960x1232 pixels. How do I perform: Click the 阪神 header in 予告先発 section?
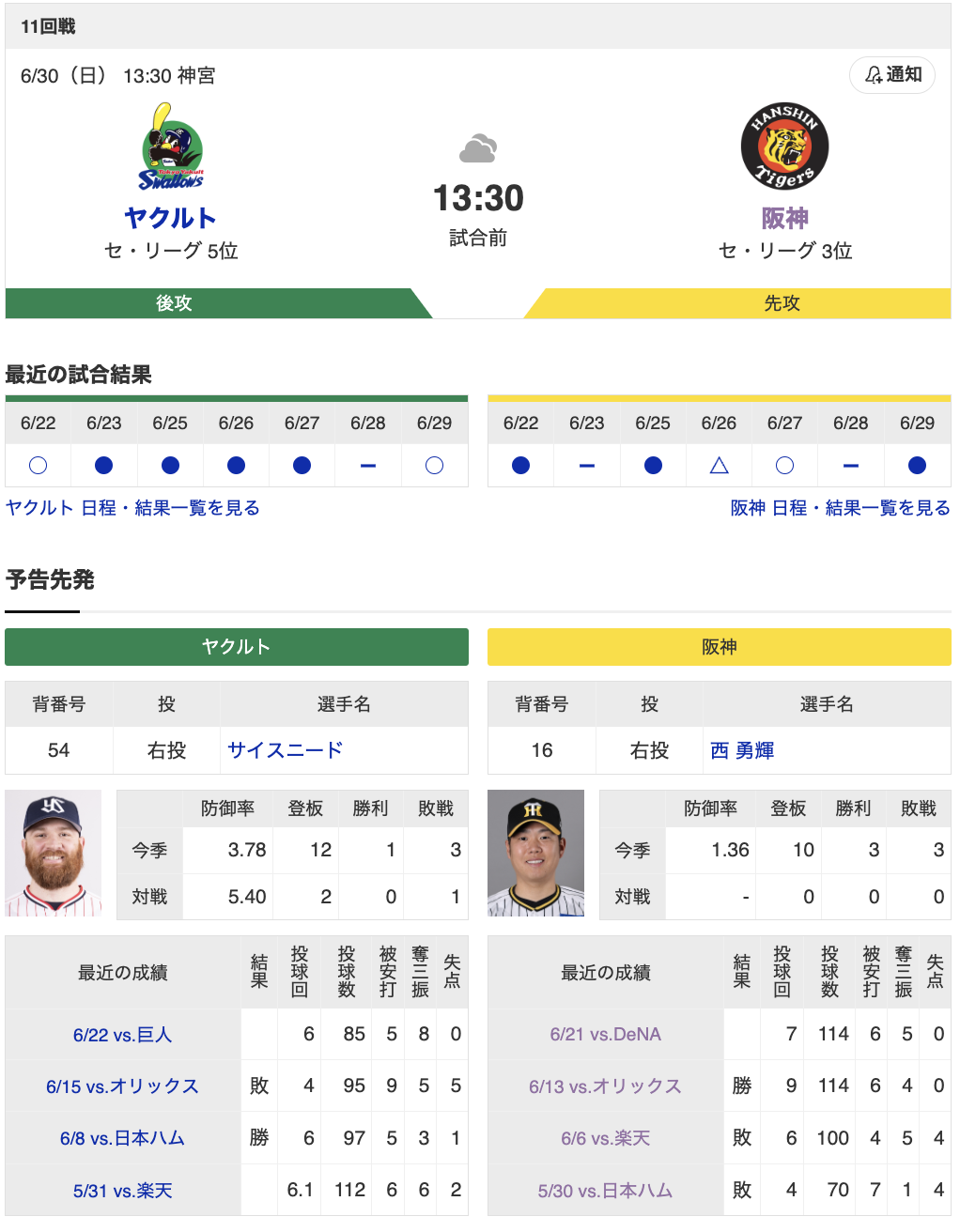tap(718, 646)
